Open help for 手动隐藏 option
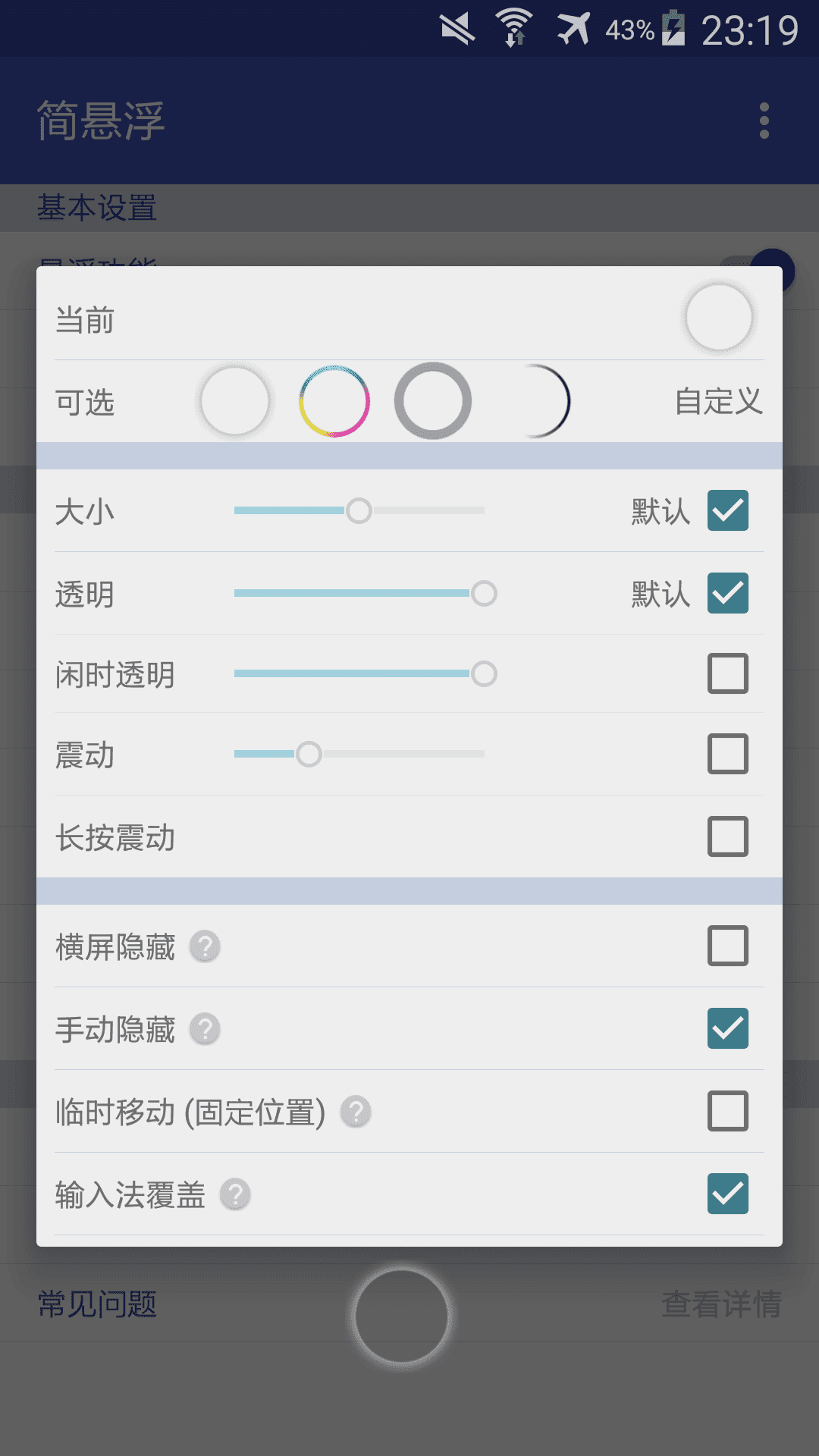 click(x=206, y=1028)
